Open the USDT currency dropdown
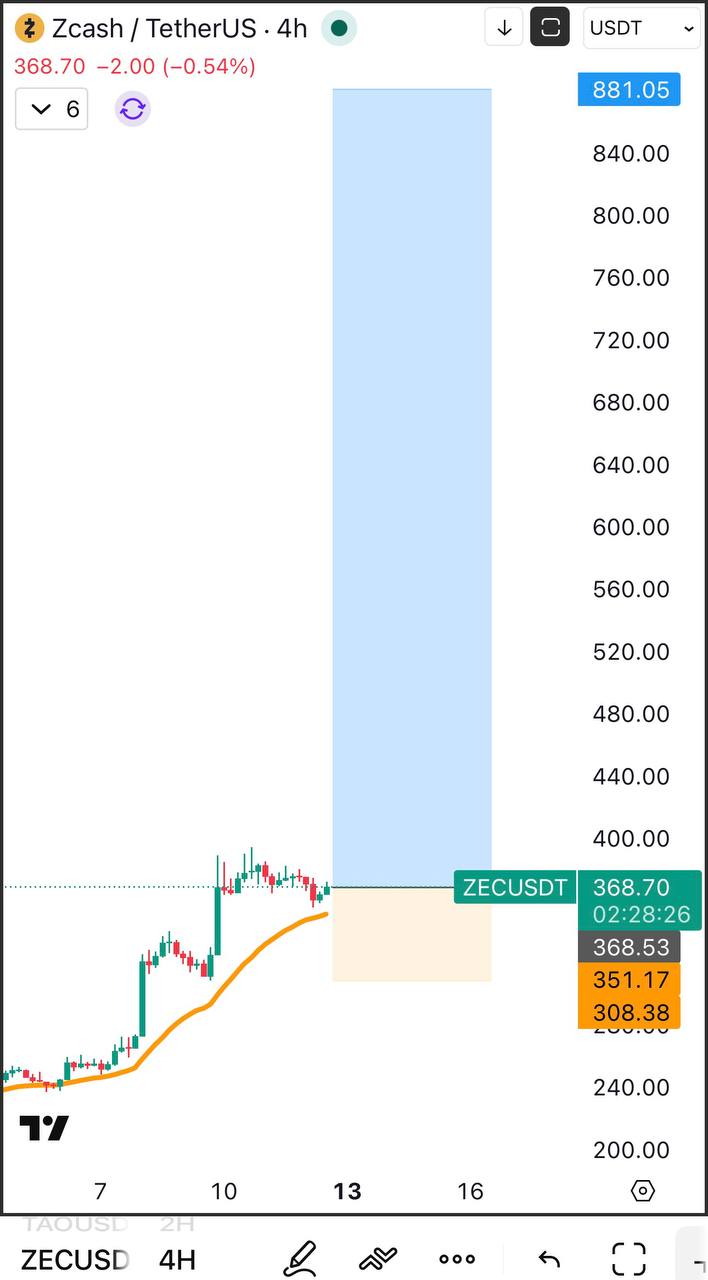This screenshot has height=1280, width=708. (641, 28)
